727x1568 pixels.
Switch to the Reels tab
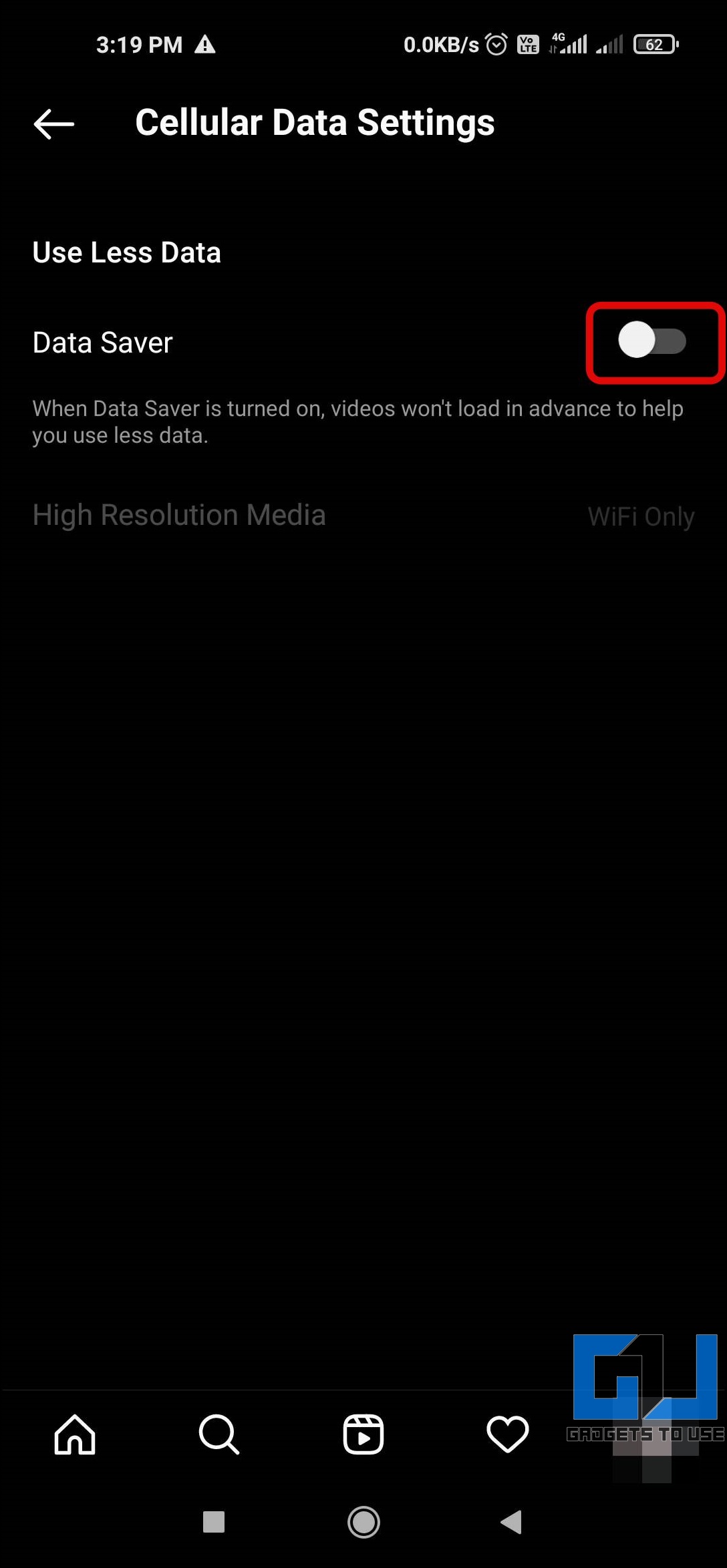click(x=363, y=1434)
